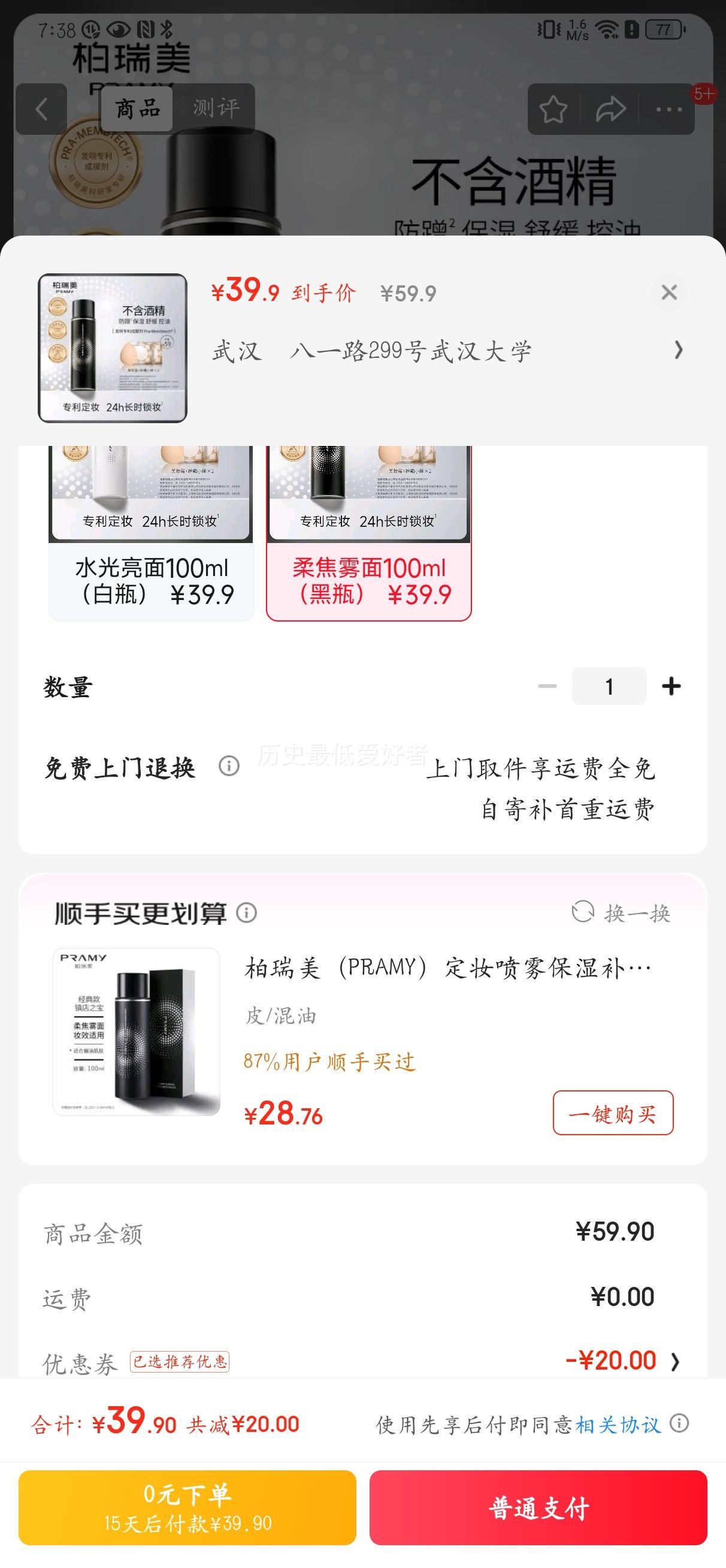Close the purchase options sheet
The width and height of the screenshot is (726, 1568).
[x=669, y=293]
